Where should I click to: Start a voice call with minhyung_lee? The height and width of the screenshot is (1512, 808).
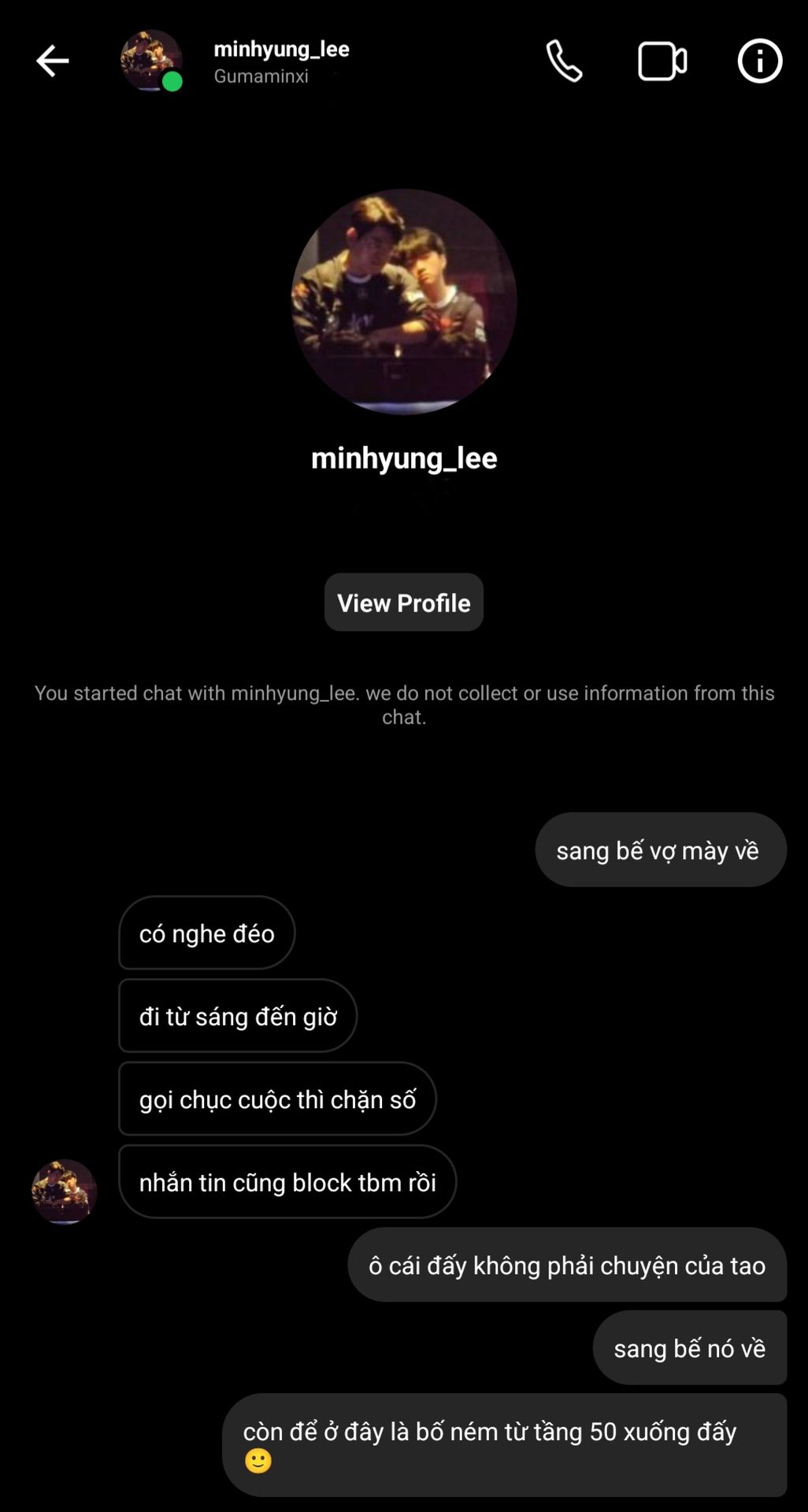[564, 61]
